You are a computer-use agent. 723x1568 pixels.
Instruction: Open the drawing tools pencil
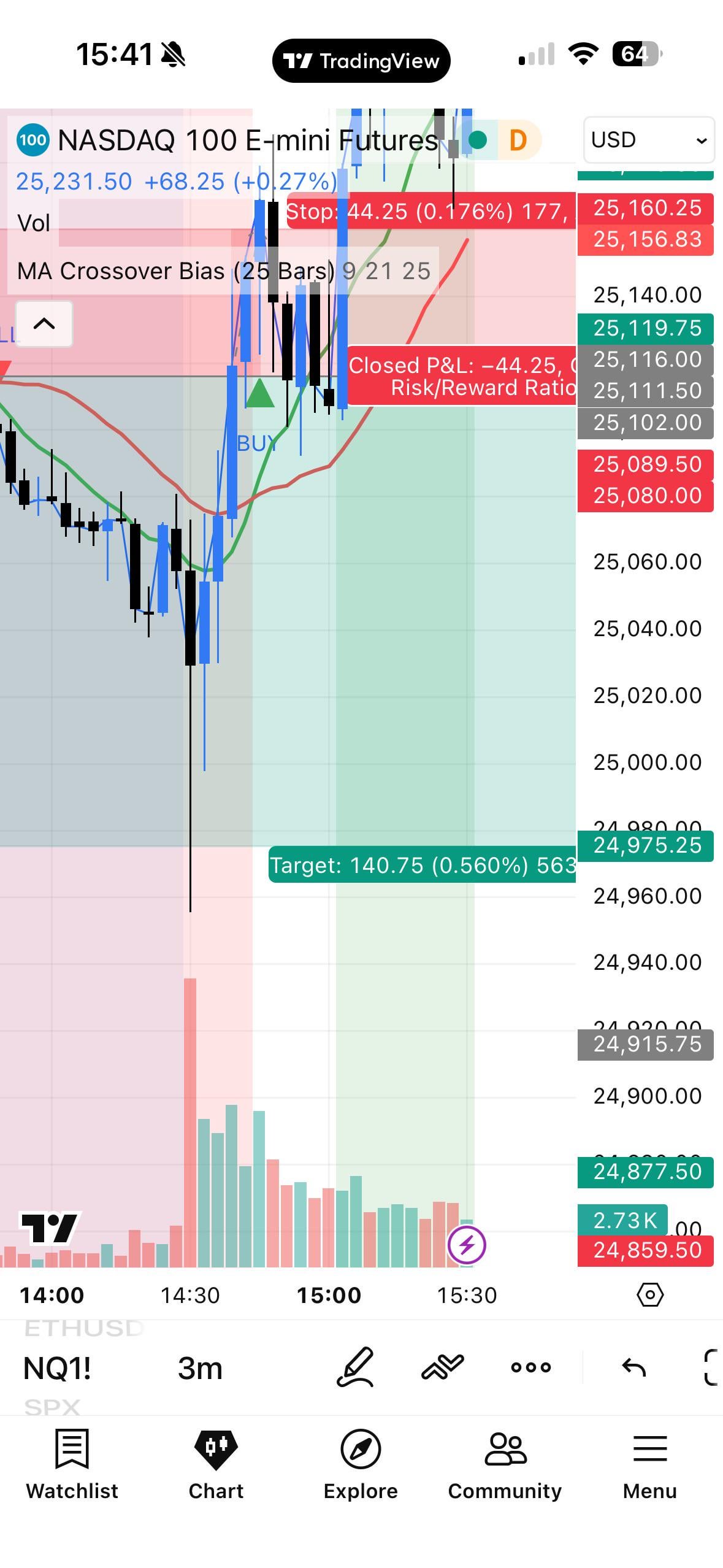[x=356, y=1367]
